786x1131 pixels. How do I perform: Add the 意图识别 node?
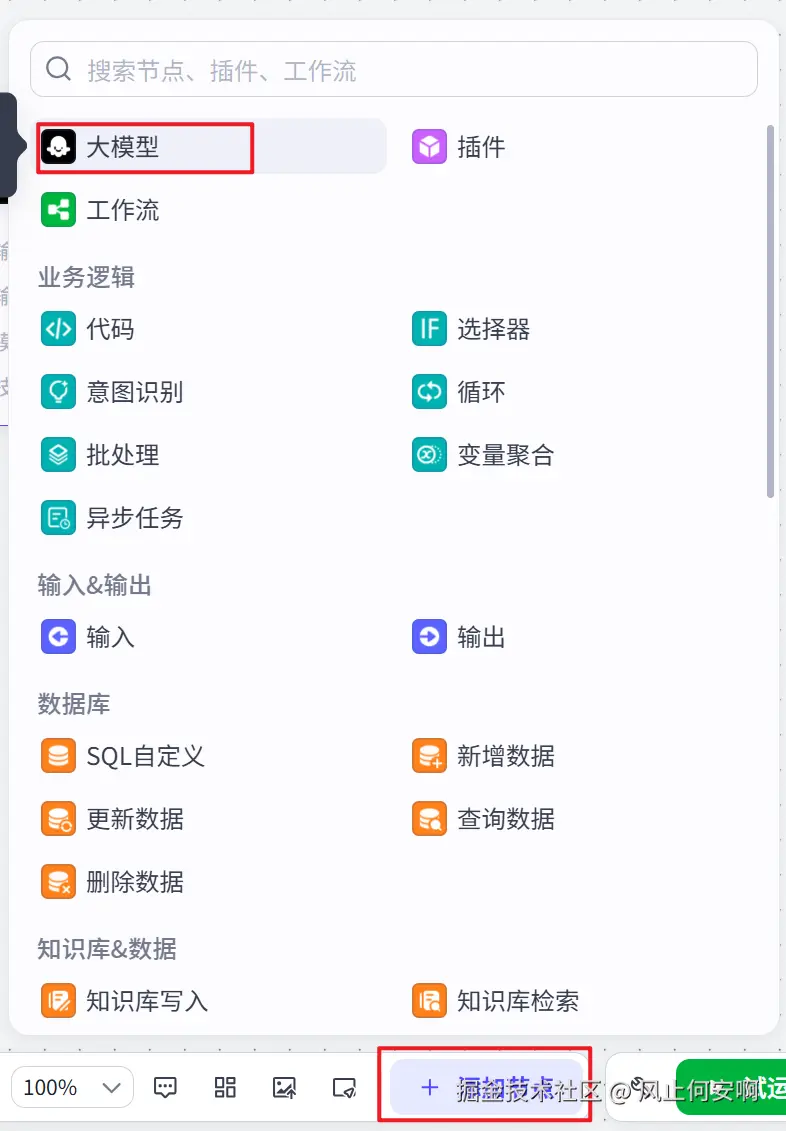pos(134,392)
